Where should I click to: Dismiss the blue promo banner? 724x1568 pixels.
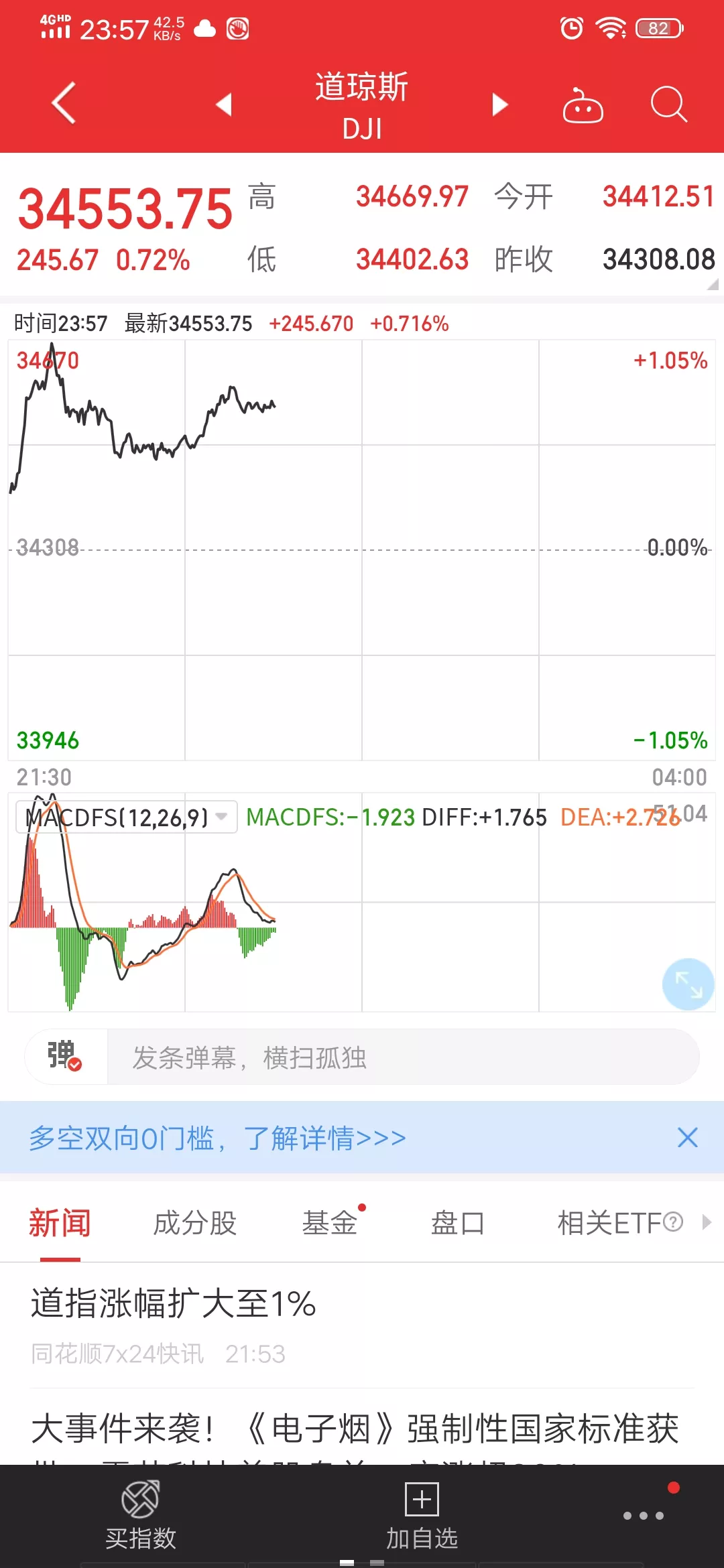coord(687,1137)
